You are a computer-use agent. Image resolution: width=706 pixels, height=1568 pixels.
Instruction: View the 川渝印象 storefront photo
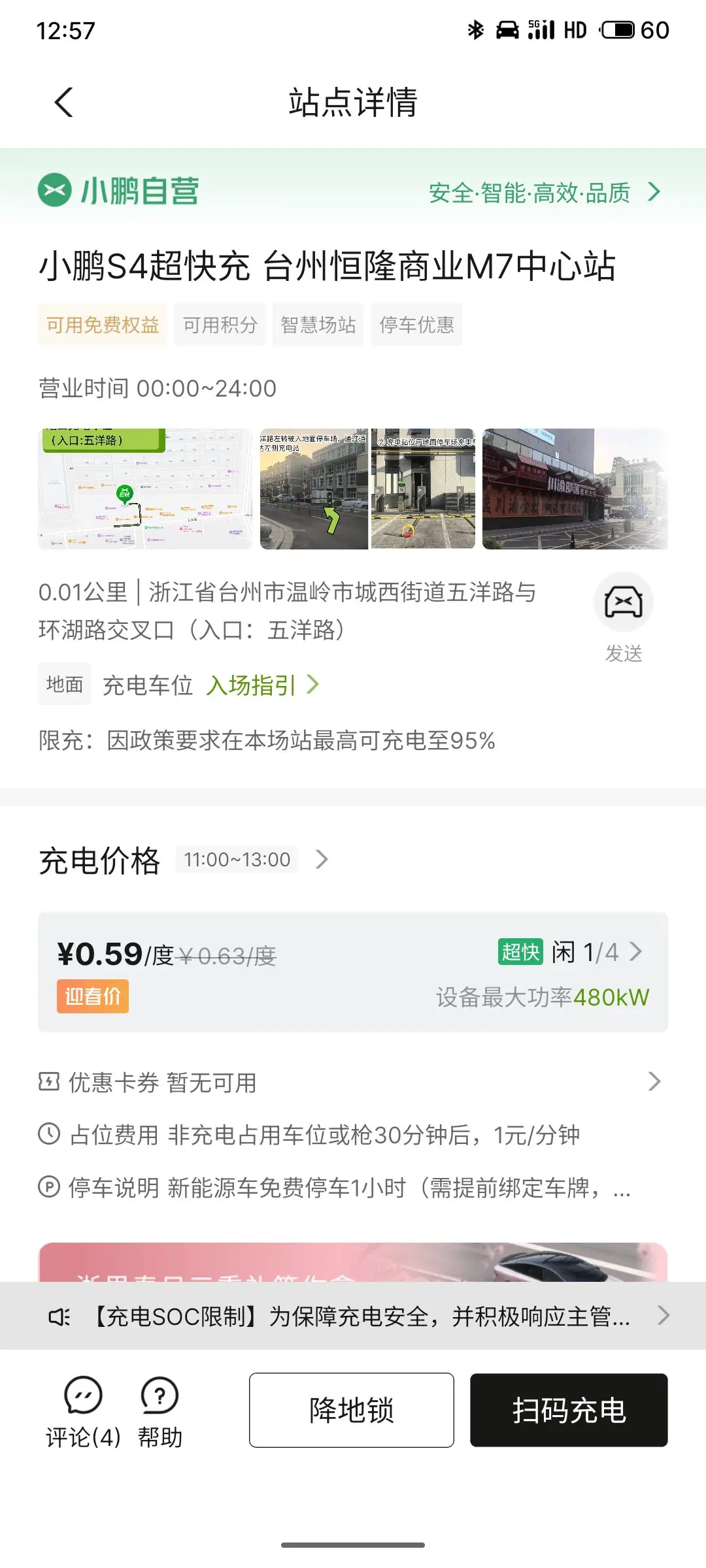(x=575, y=489)
